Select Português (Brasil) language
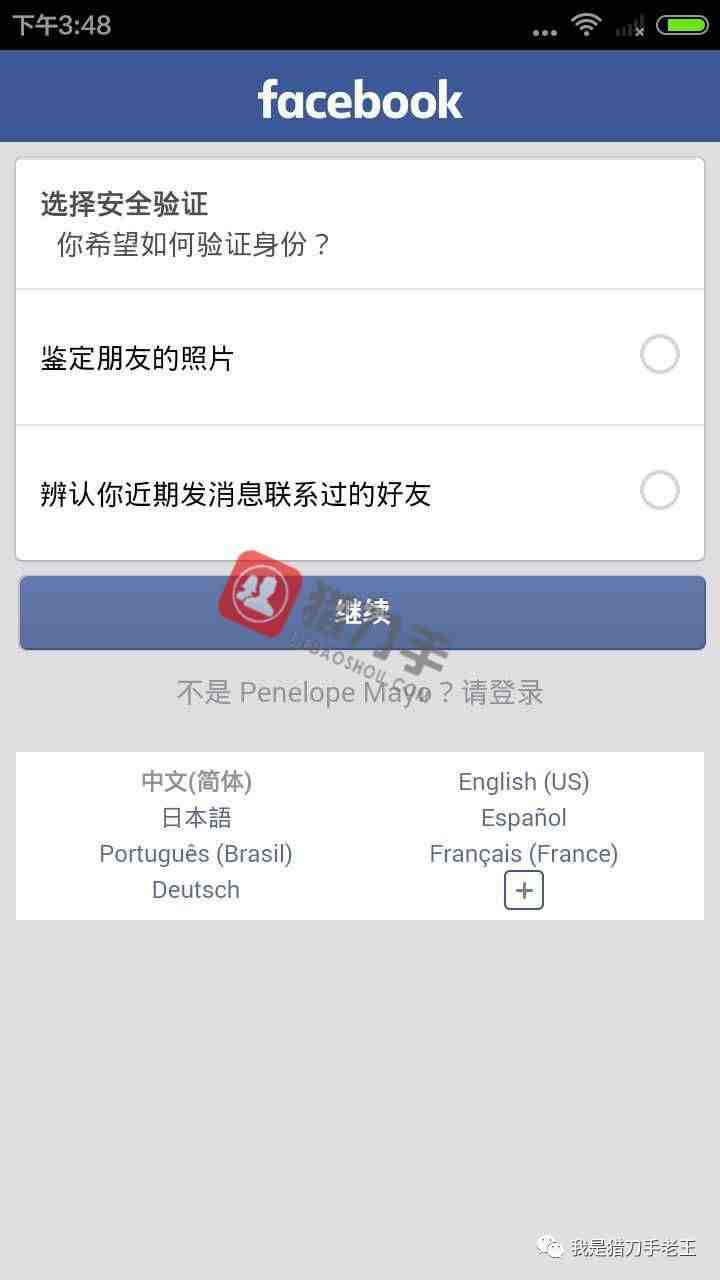This screenshot has width=720, height=1280. pos(196,854)
